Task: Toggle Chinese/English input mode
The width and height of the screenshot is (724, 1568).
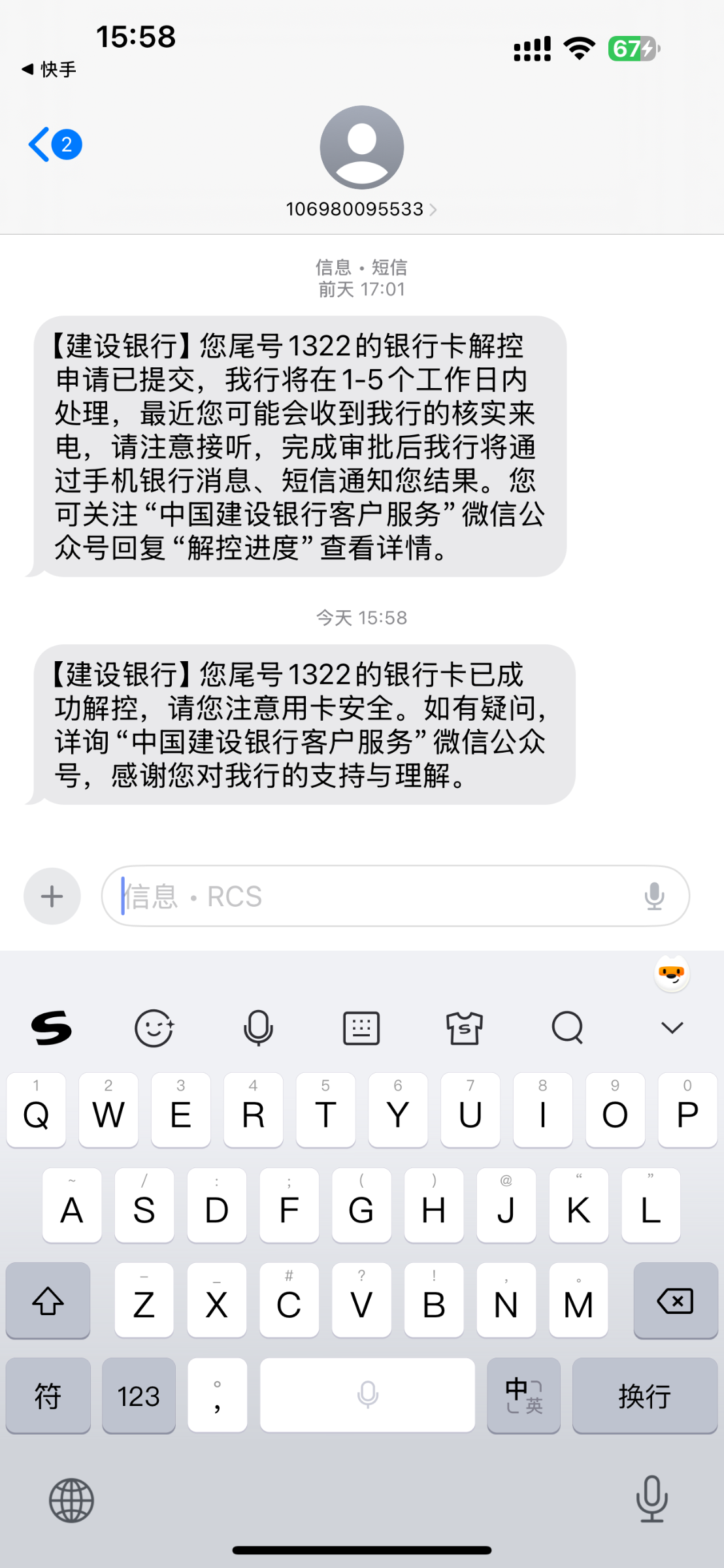Action: pyautogui.click(x=523, y=1396)
